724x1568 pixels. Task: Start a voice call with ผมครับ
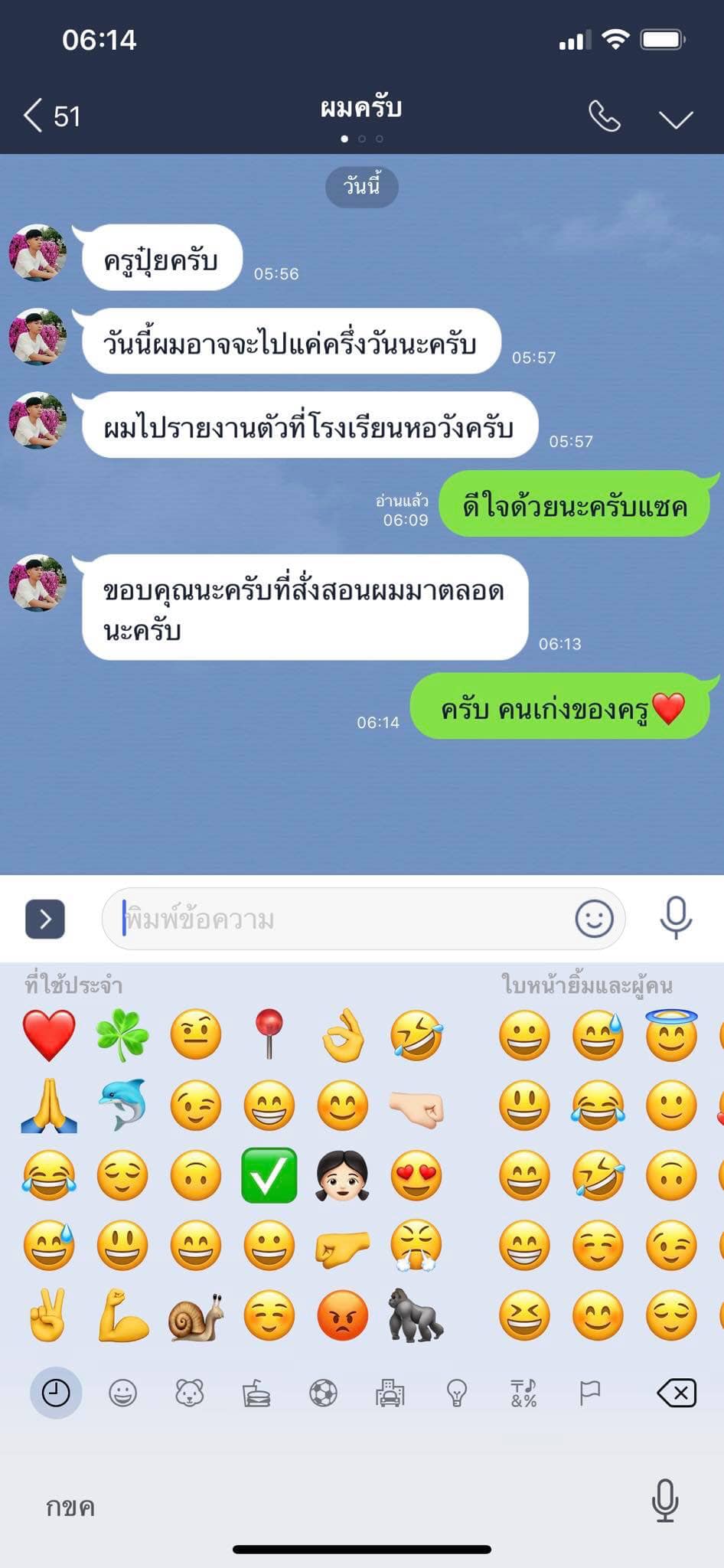604,116
